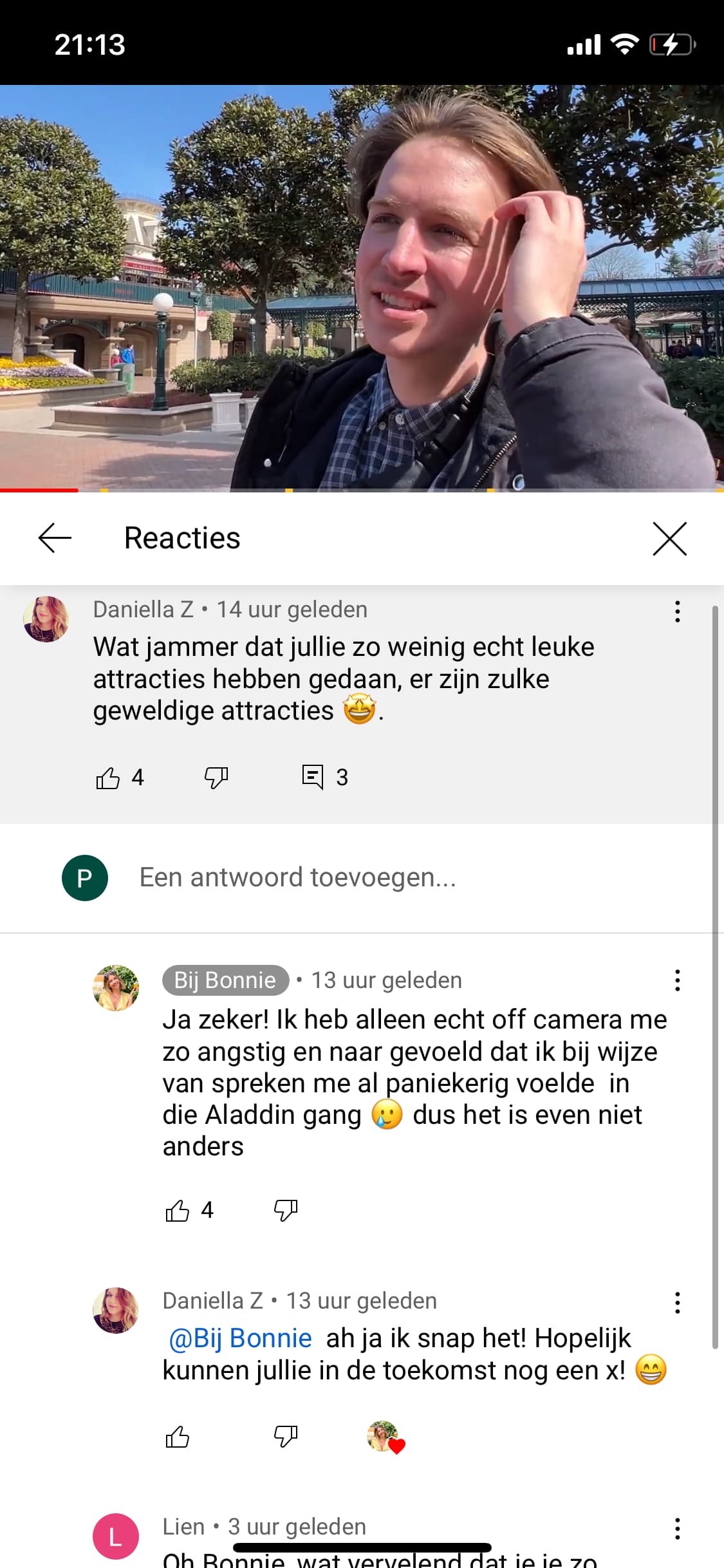The image size is (724, 1568).
Task: Open the @Bij Bonnie mention link
Action: [240, 1338]
